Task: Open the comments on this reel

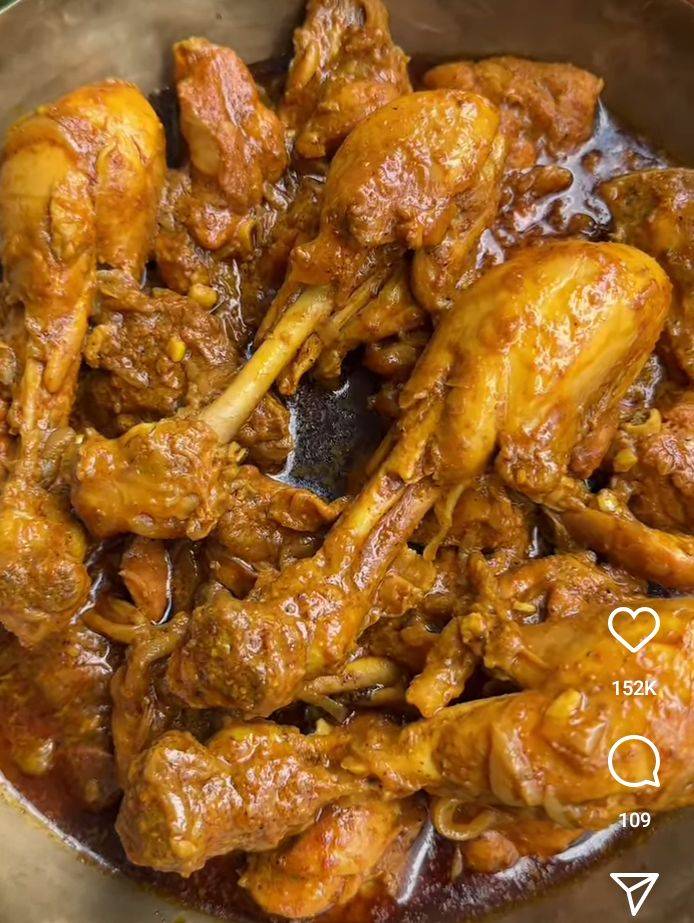Action: [633, 762]
